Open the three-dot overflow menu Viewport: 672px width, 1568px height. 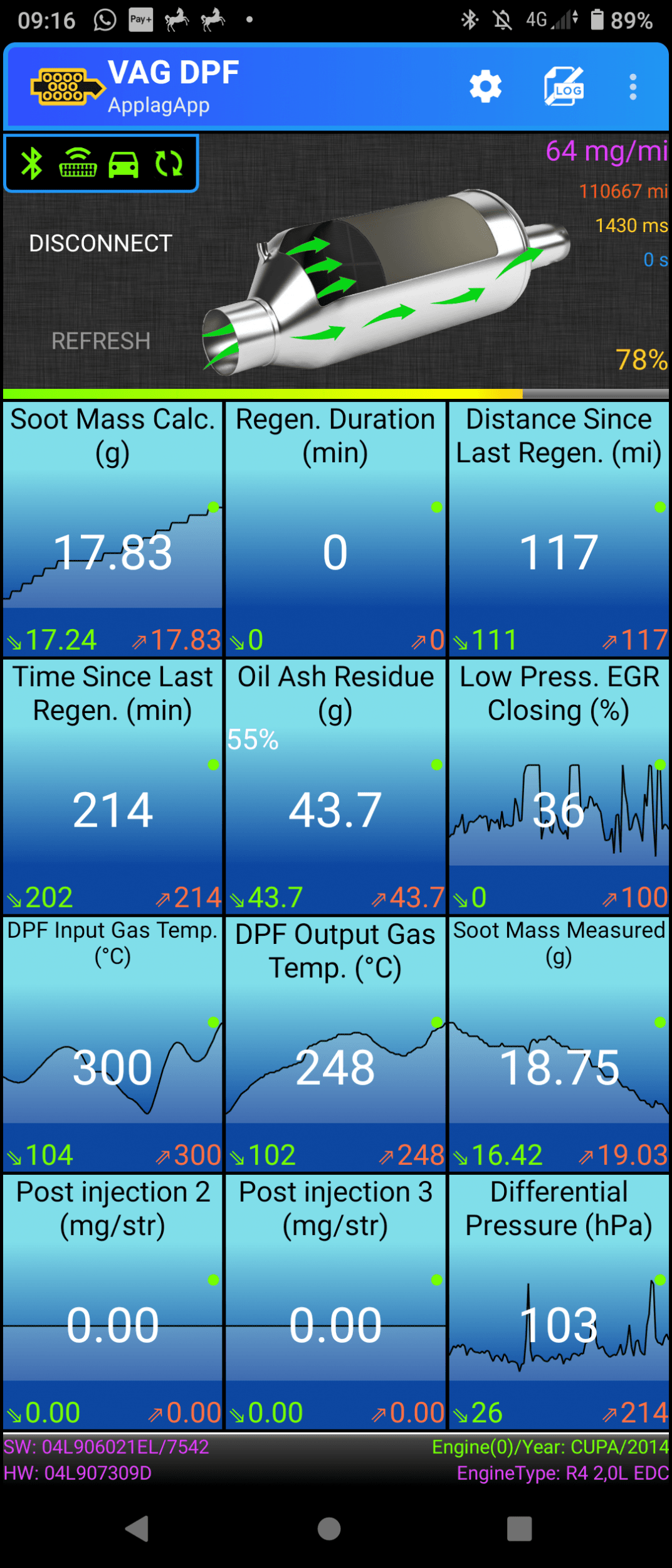tap(633, 87)
